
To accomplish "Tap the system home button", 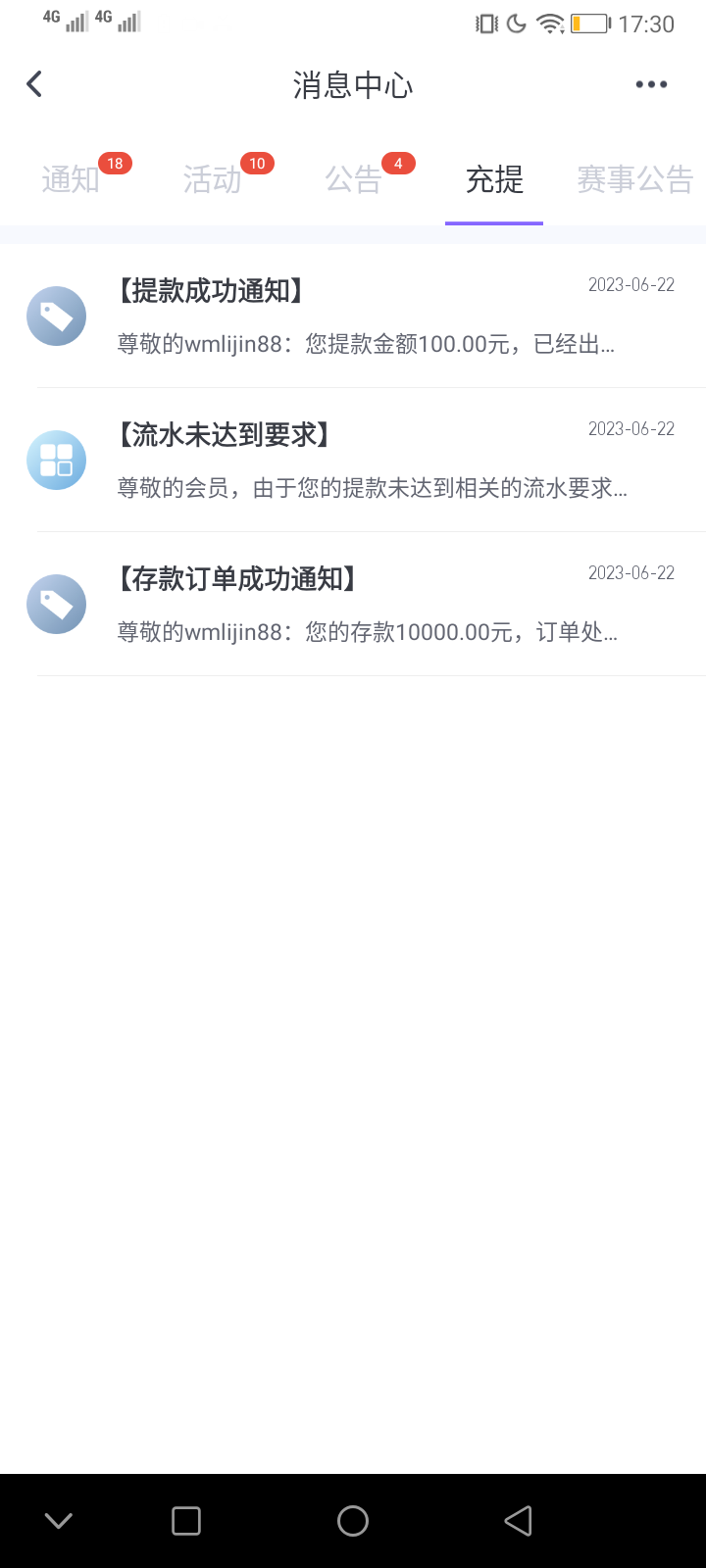I will click(353, 1521).
